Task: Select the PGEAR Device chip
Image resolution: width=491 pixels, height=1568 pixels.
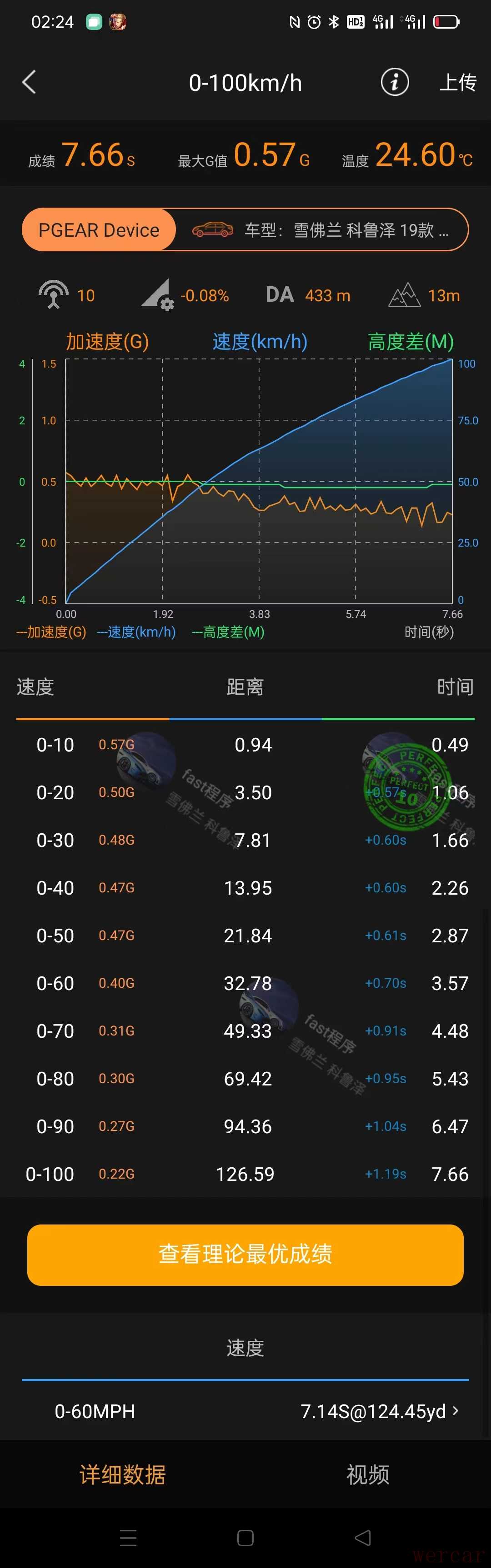Action: coord(99,230)
